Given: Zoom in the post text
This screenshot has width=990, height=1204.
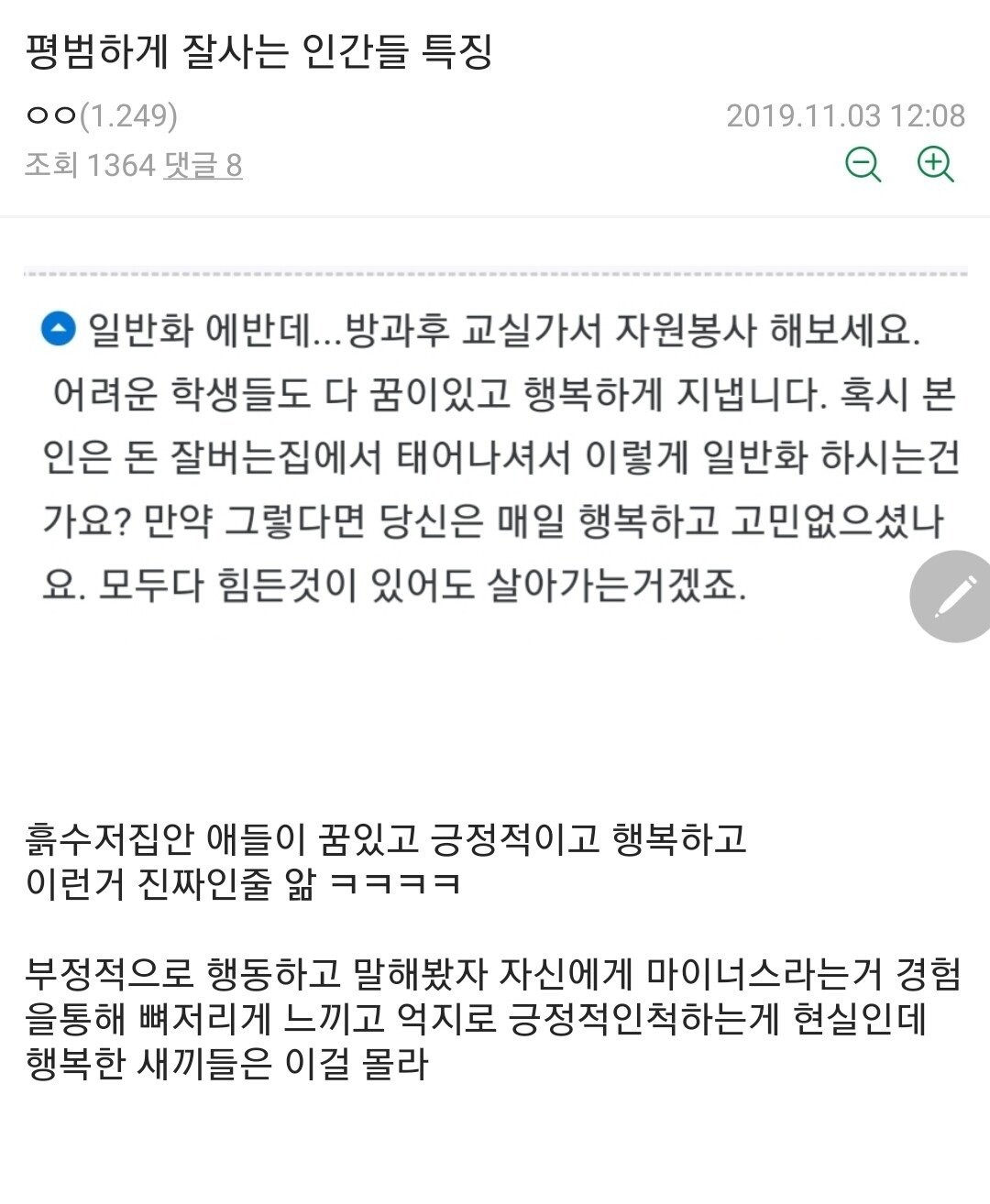Looking at the screenshot, I should click(x=935, y=165).
